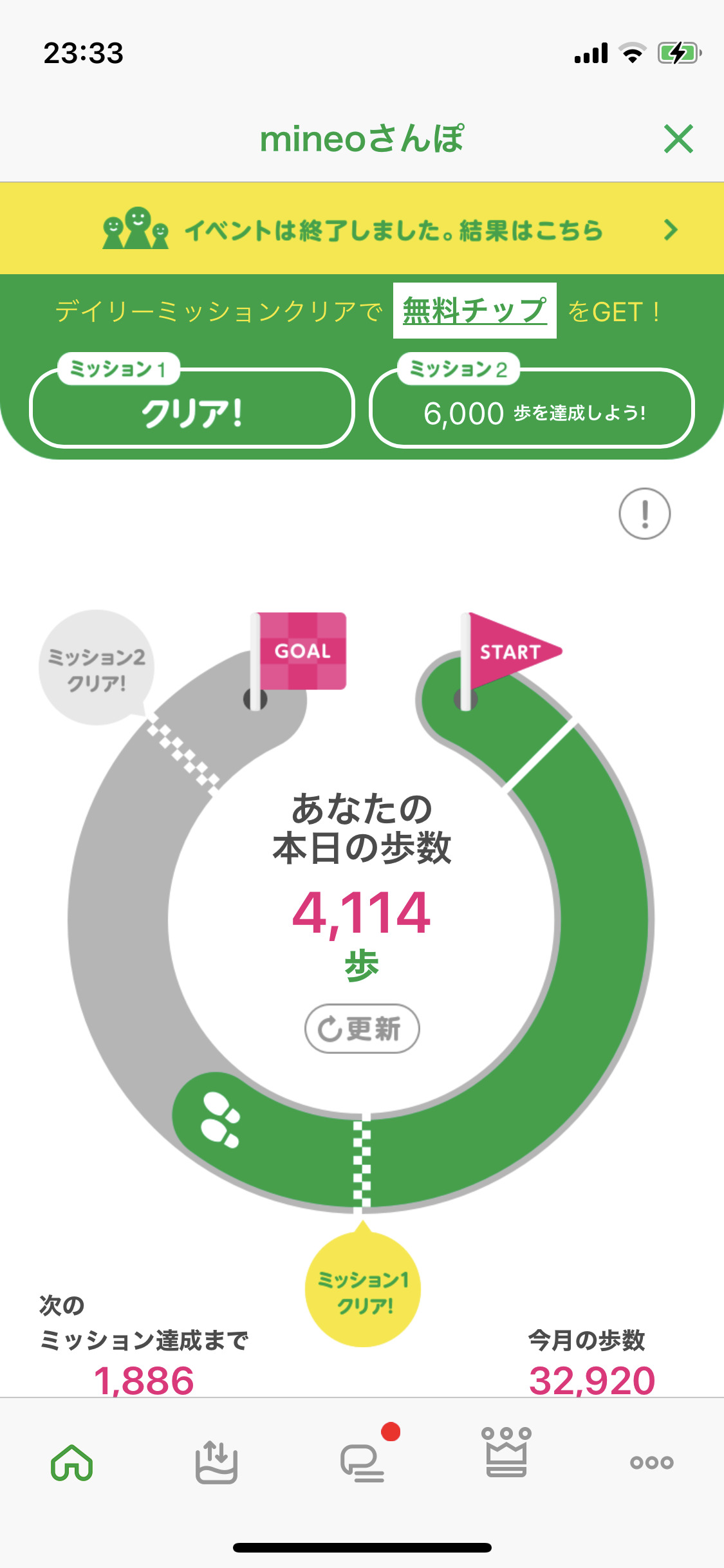Open the event results banner
The width and height of the screenshot is (724, 1568).
click(x=362, y=229)
